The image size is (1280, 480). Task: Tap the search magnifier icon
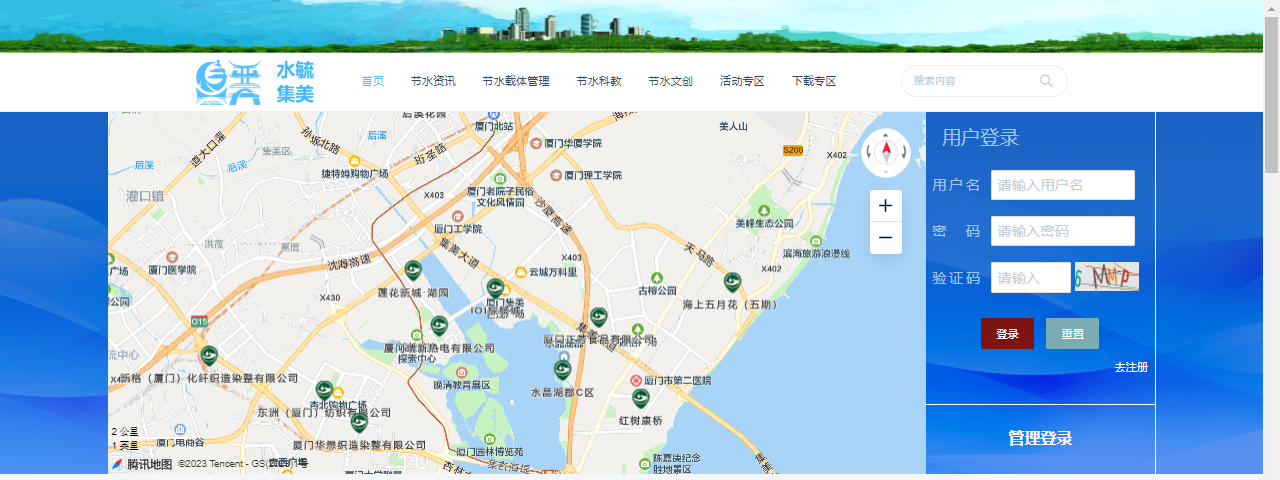click(x=1046, y=81)
